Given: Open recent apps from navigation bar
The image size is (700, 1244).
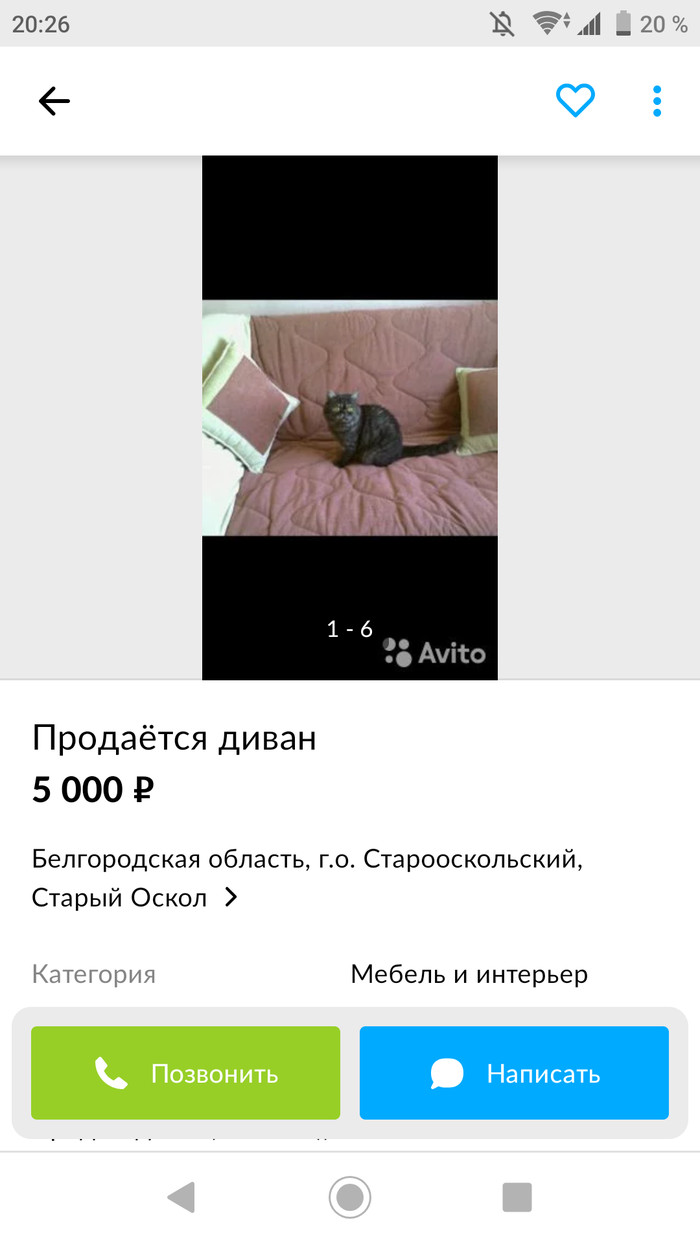Looking at the screenshot, I should (517, 1197).
